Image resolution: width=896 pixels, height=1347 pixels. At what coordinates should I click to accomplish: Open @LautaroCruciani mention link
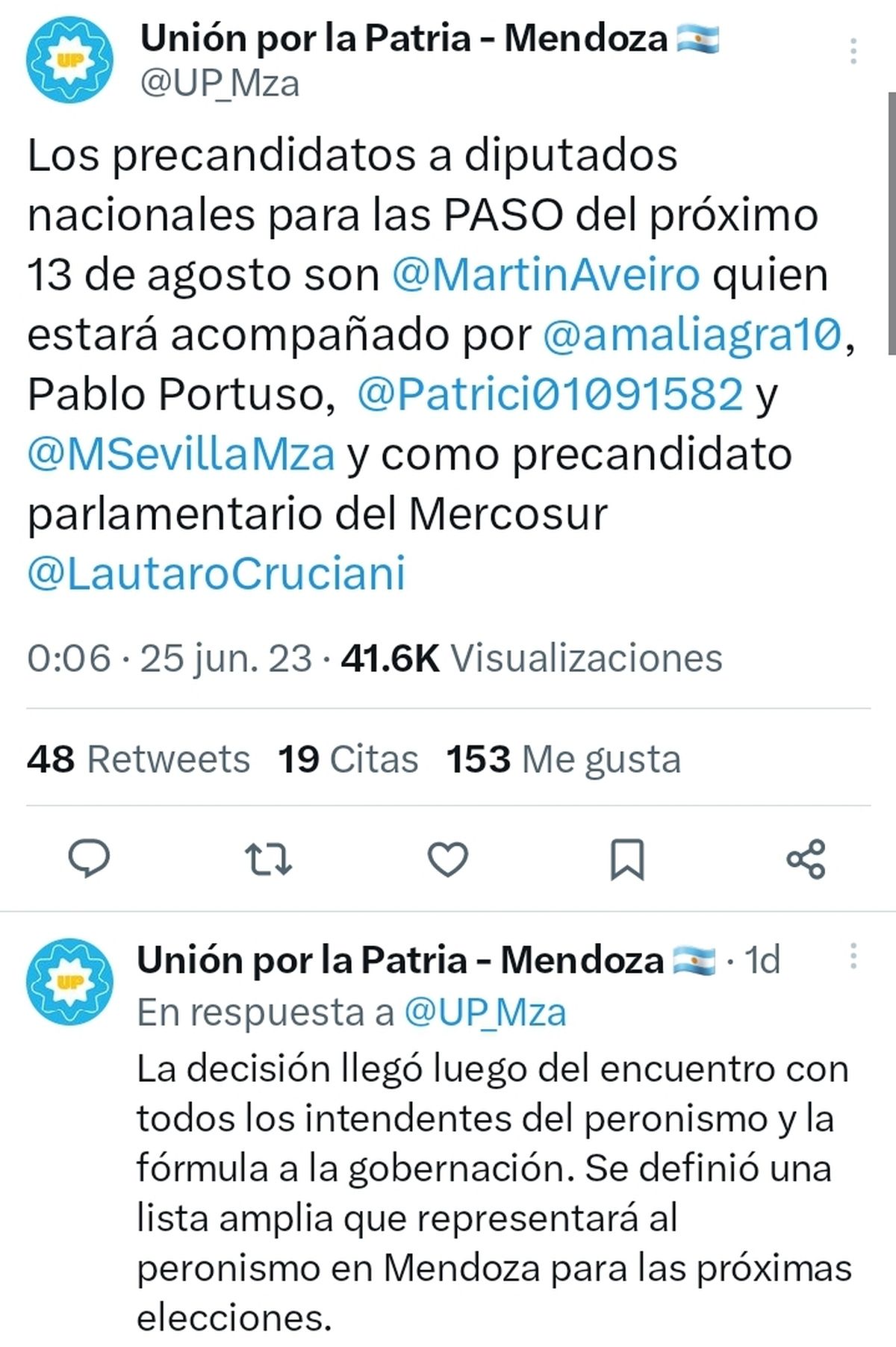pyautogui.click(x=217, y=573)
